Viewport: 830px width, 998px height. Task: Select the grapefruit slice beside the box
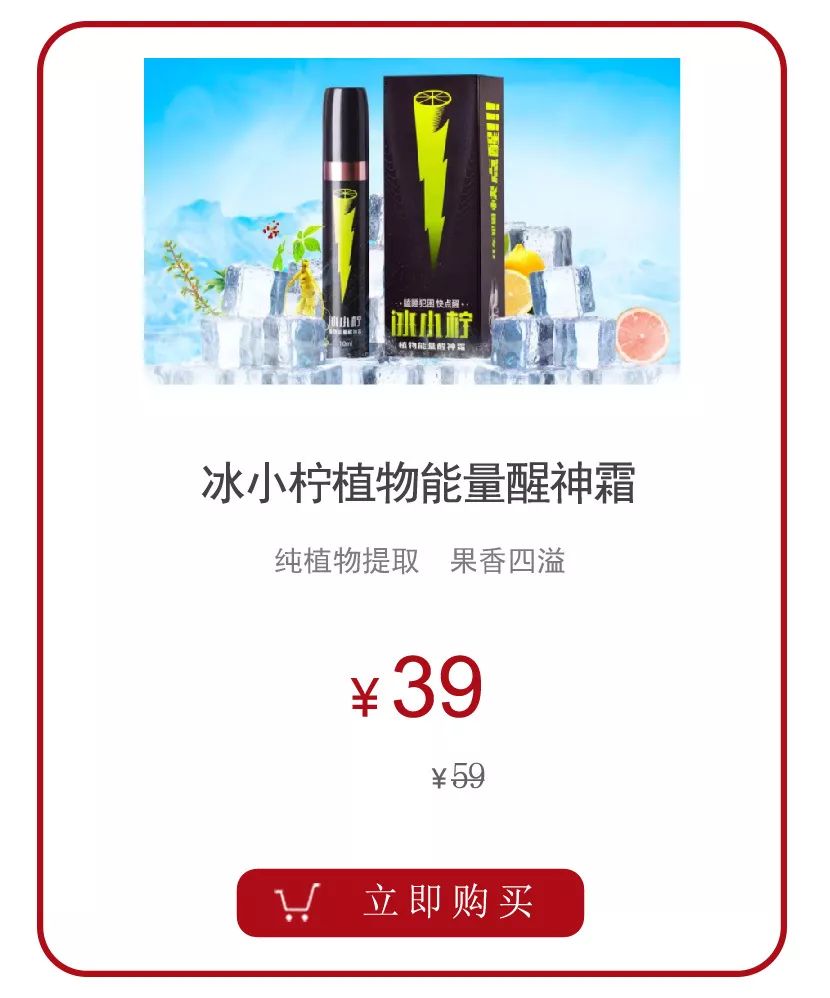pyautogui.click(x=643, y=333)
